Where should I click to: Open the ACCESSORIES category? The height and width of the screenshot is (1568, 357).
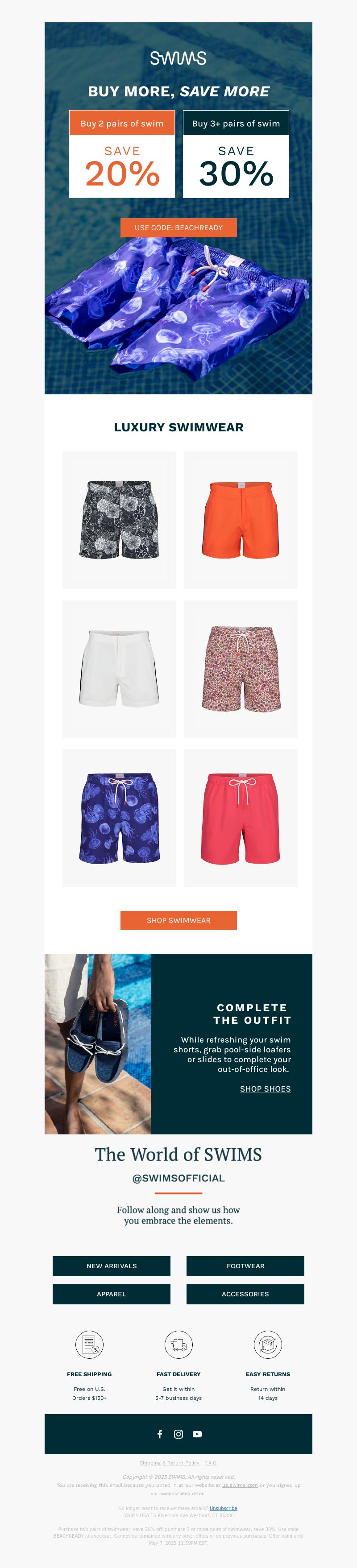245,1294
